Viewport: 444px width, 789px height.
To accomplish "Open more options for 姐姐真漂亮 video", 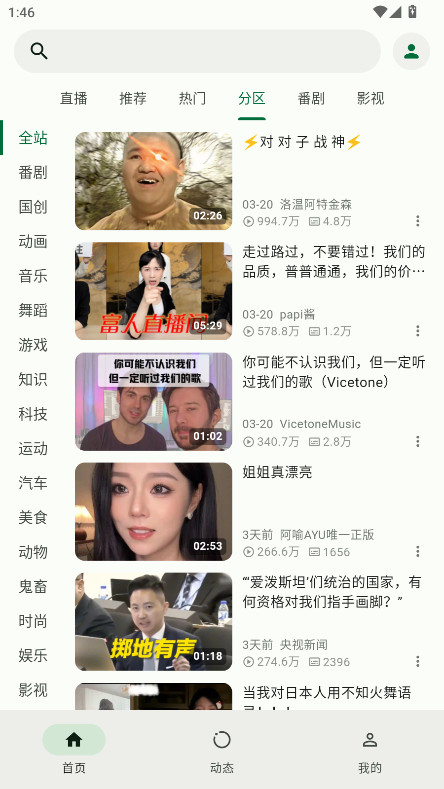I will (x=417, y=551).
